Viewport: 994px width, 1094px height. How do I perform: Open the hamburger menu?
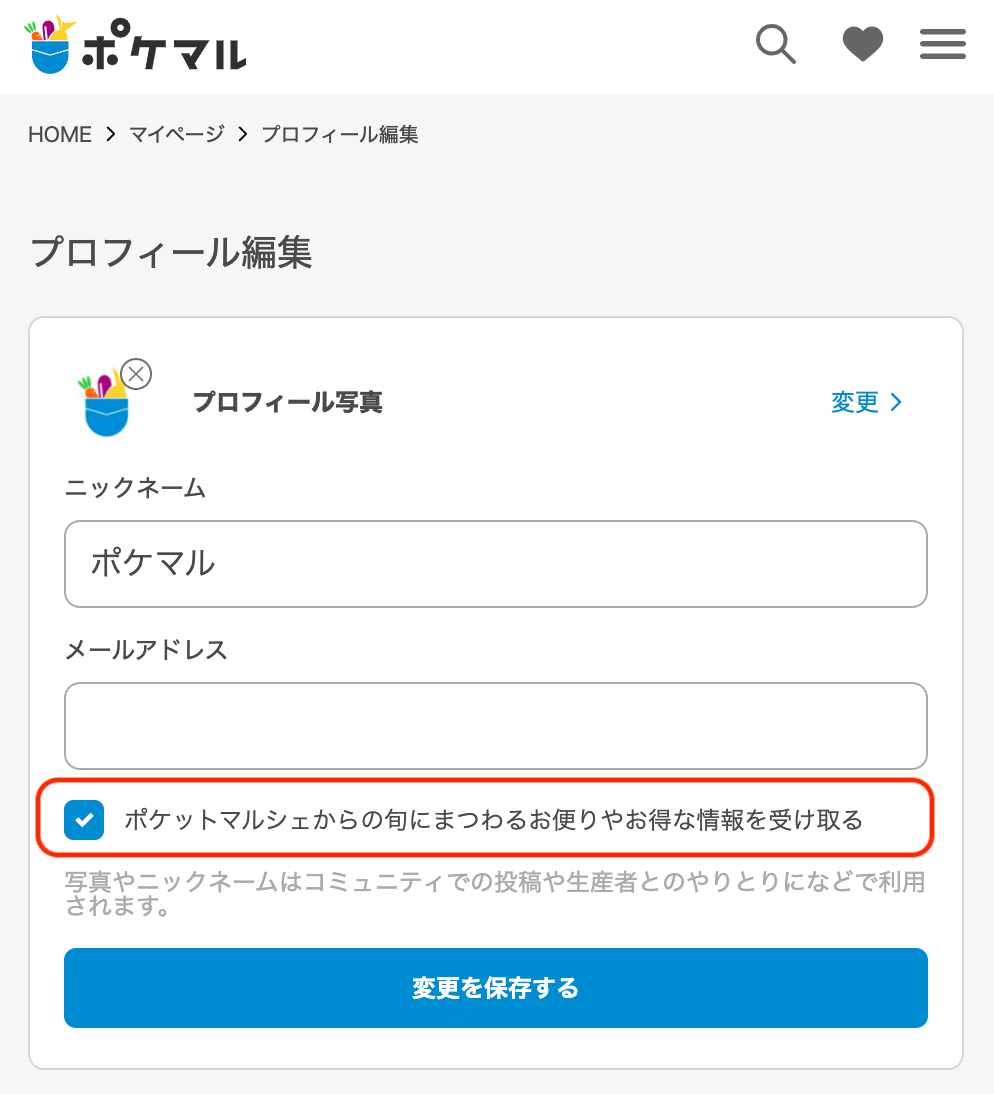tap(942, 45)
